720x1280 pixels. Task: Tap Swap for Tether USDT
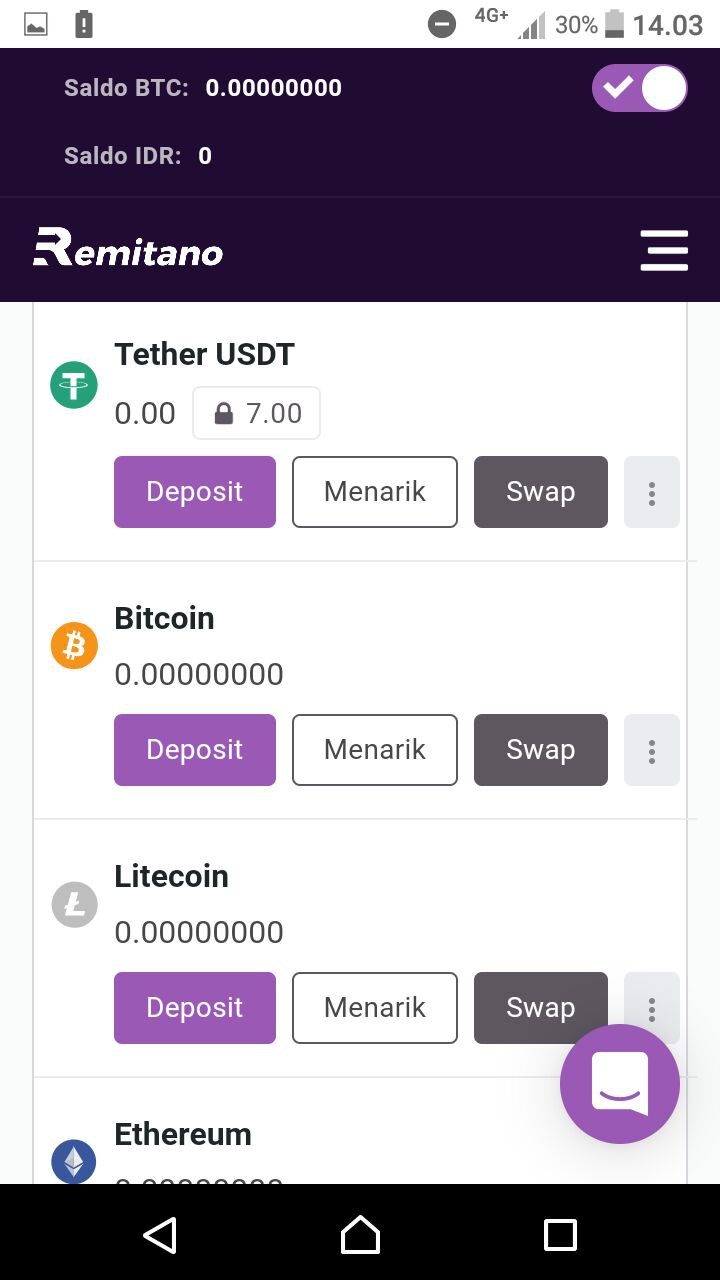click(541, 492)
